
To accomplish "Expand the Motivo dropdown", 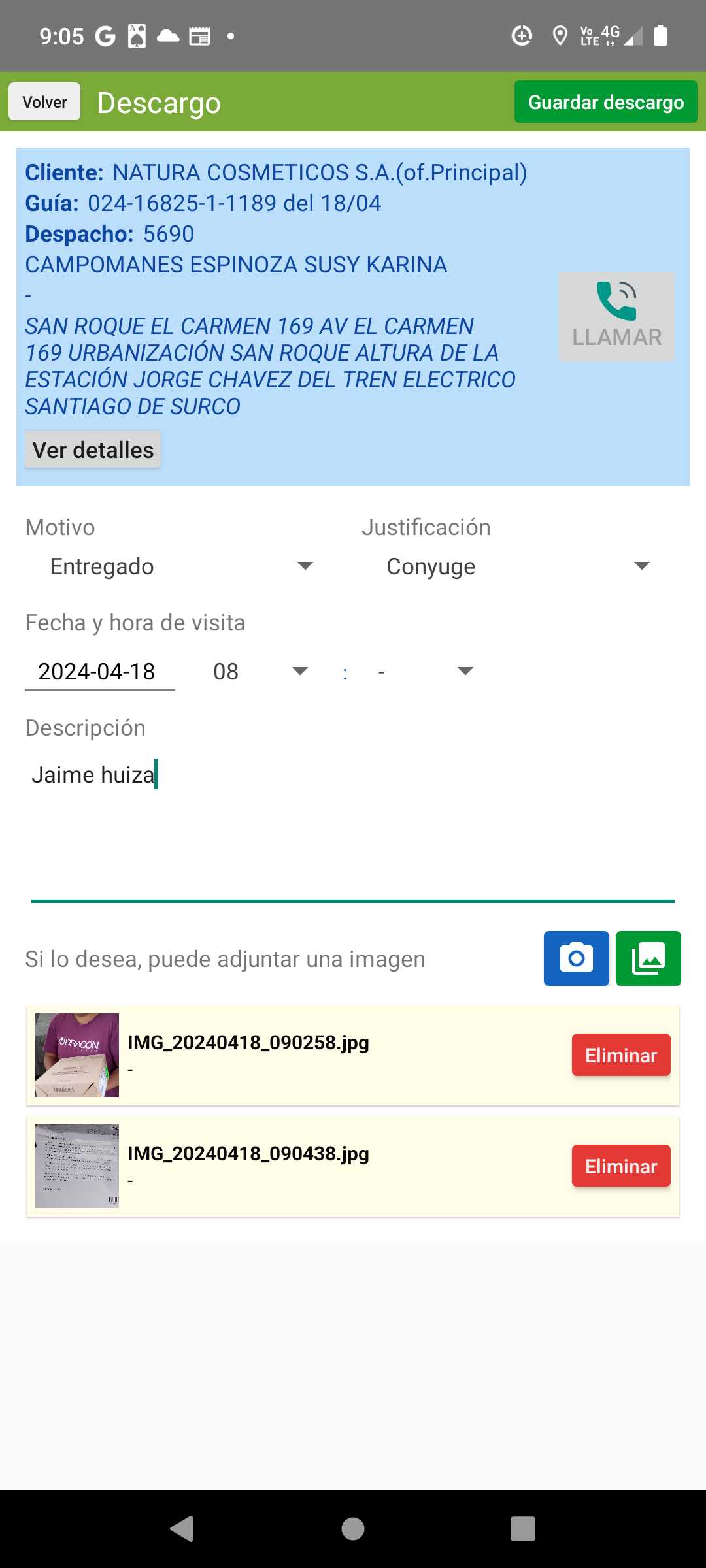I will [x=181, y=566].
